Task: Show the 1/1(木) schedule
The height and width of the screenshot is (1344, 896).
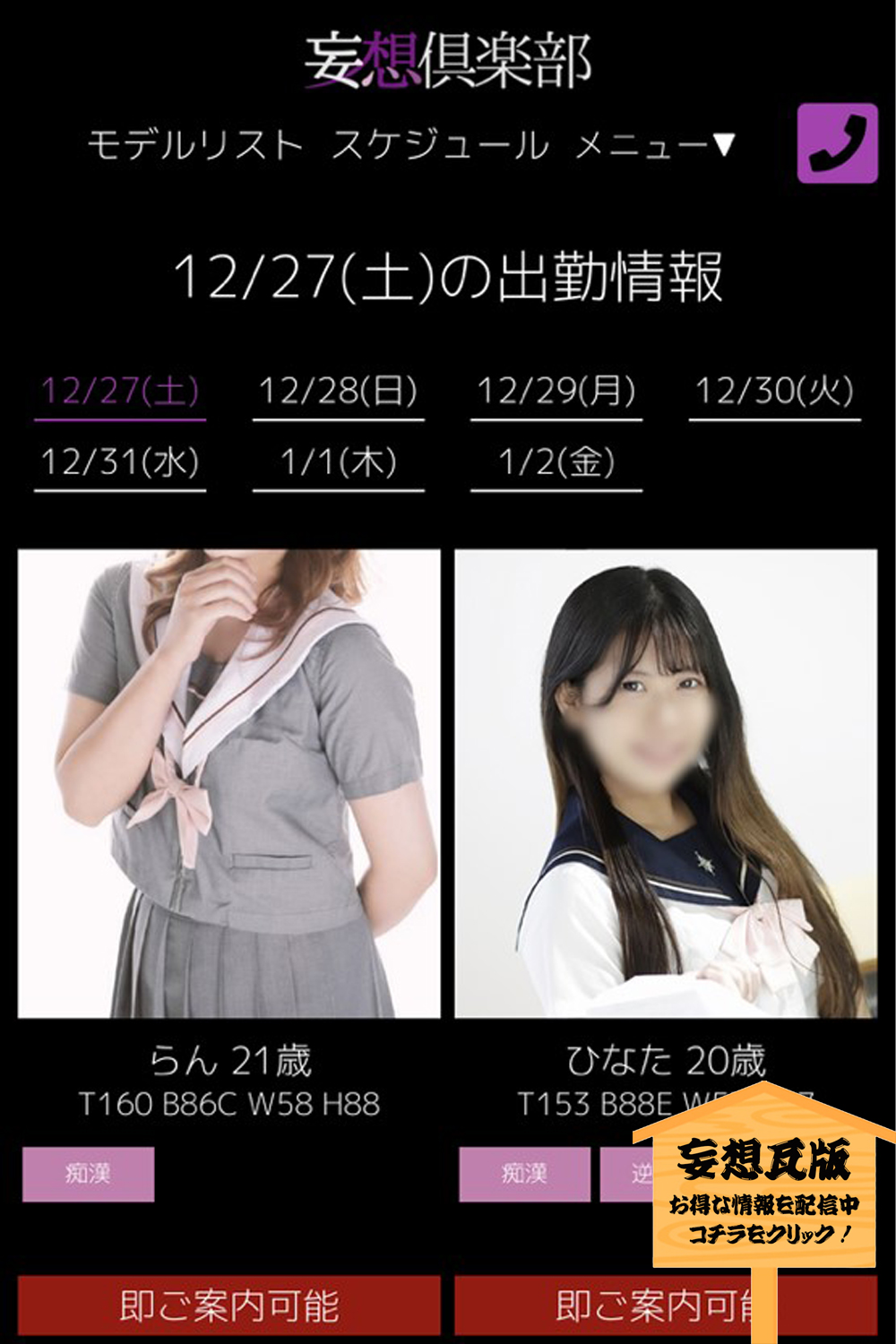Action: [338, 463]
